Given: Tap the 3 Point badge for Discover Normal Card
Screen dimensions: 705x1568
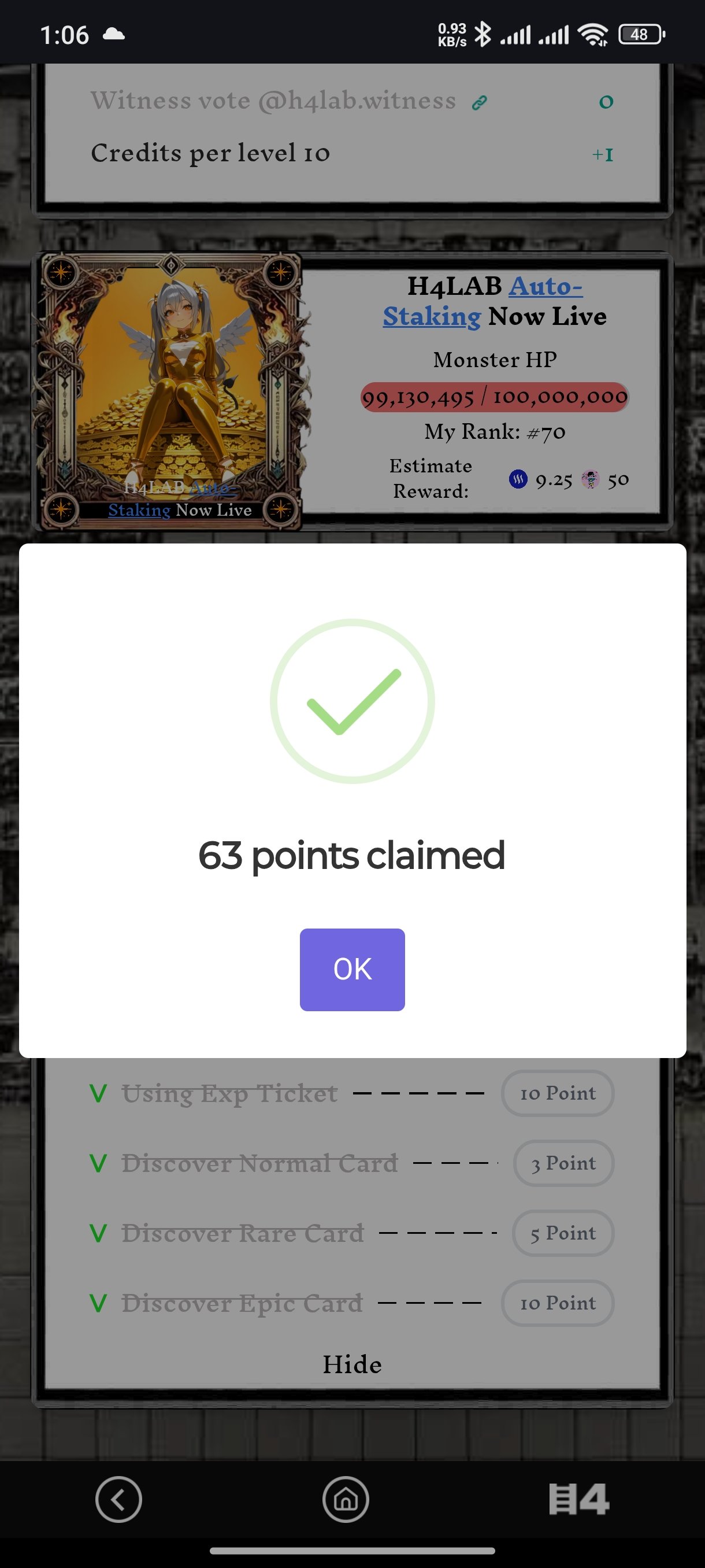Looking at the screenshot, I should pos(563,1163).
